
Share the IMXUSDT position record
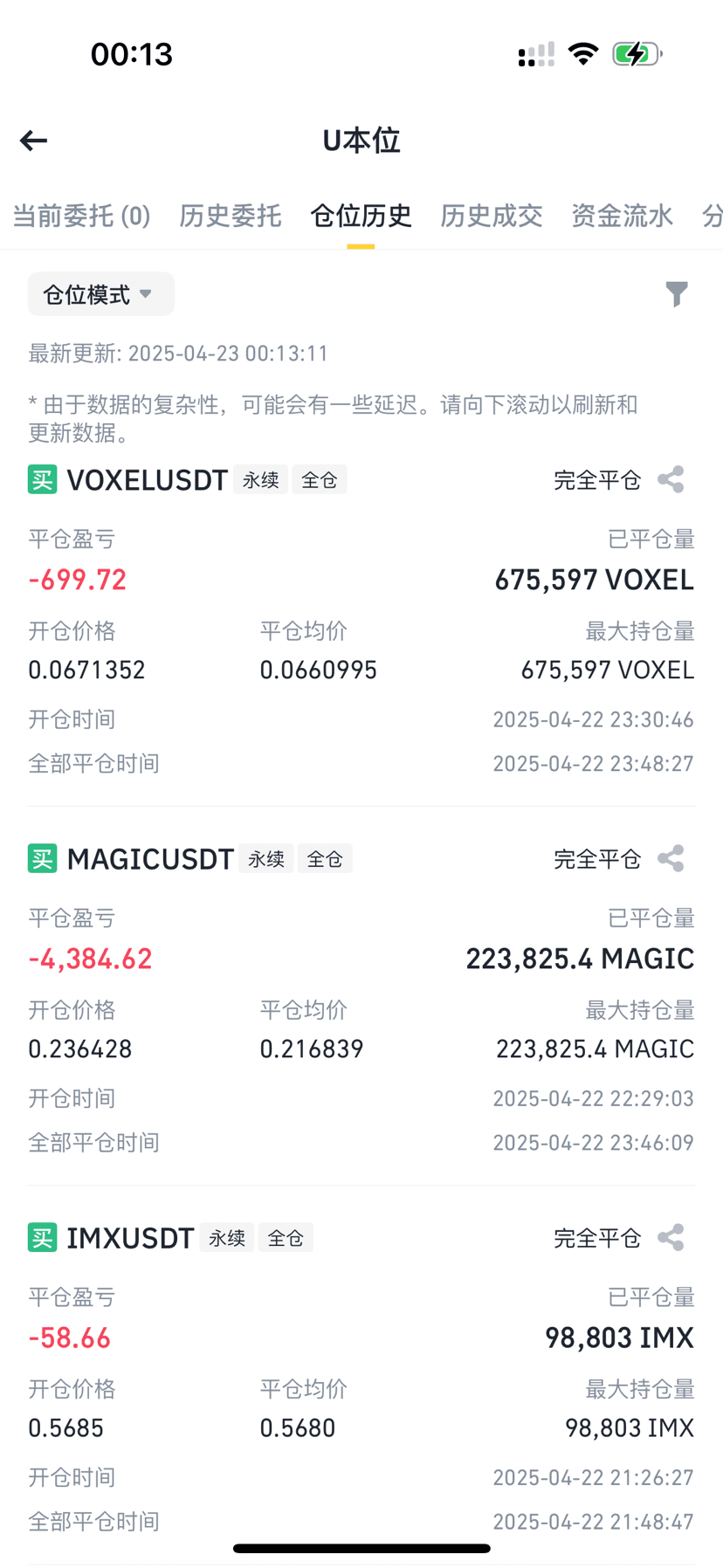(671, 1237)
